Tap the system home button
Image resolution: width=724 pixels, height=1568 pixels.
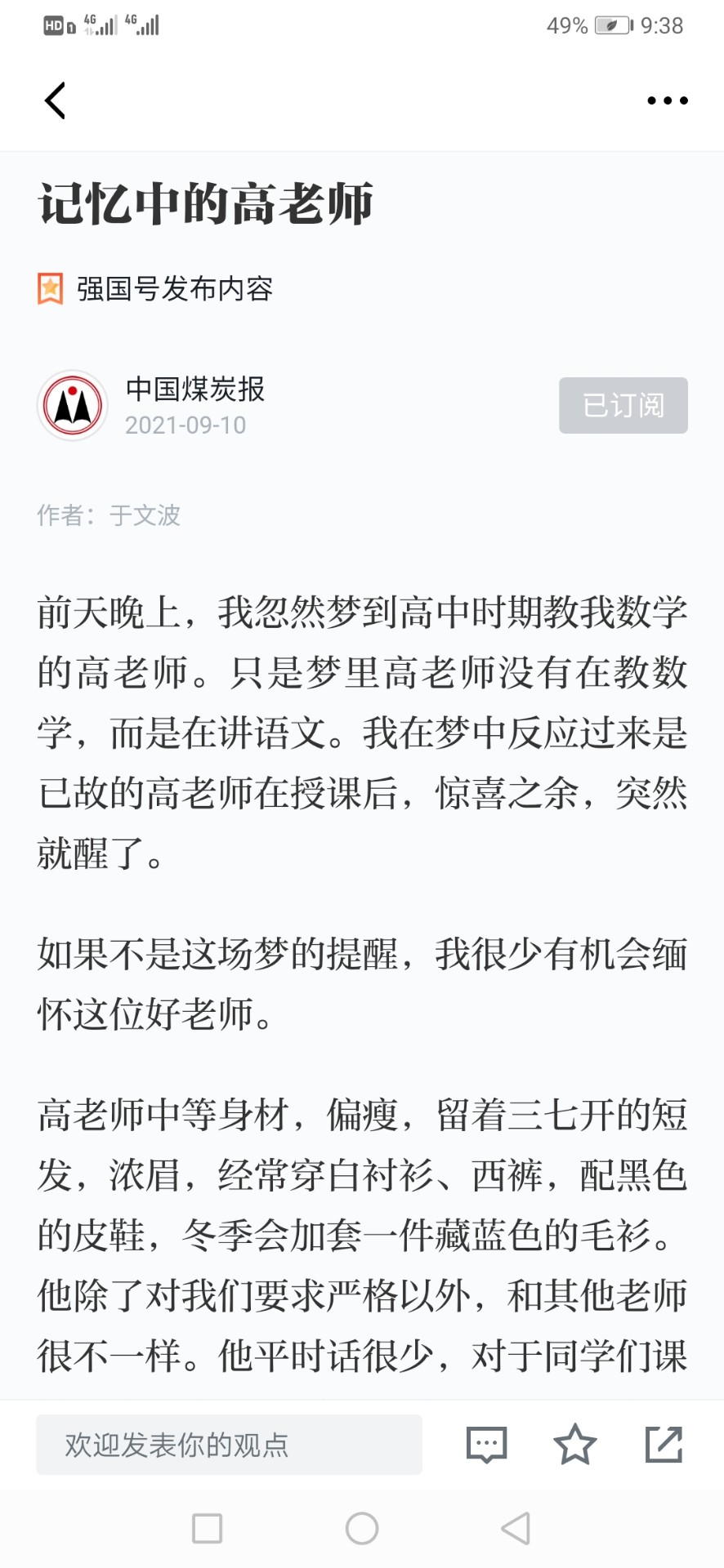point(362,1528)
